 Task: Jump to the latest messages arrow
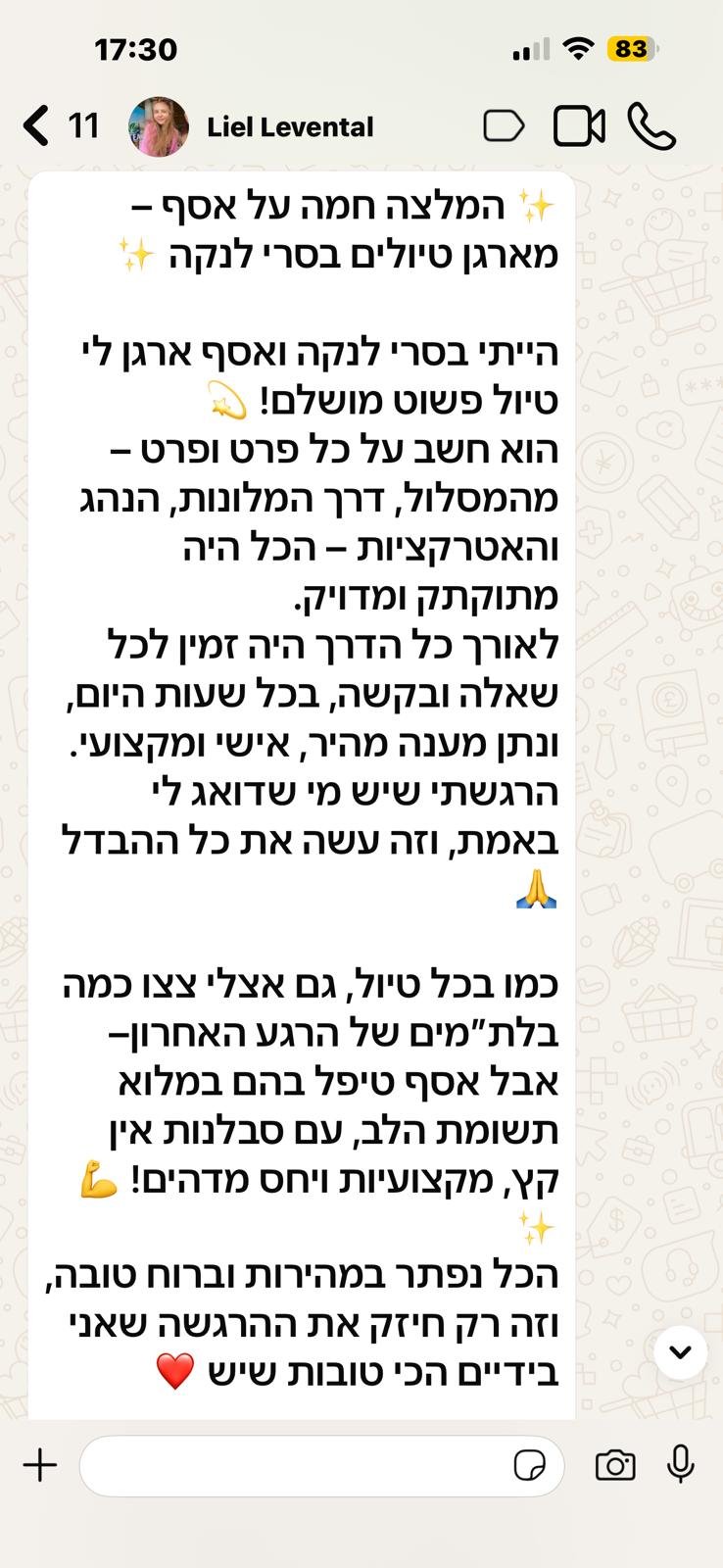680,1352
